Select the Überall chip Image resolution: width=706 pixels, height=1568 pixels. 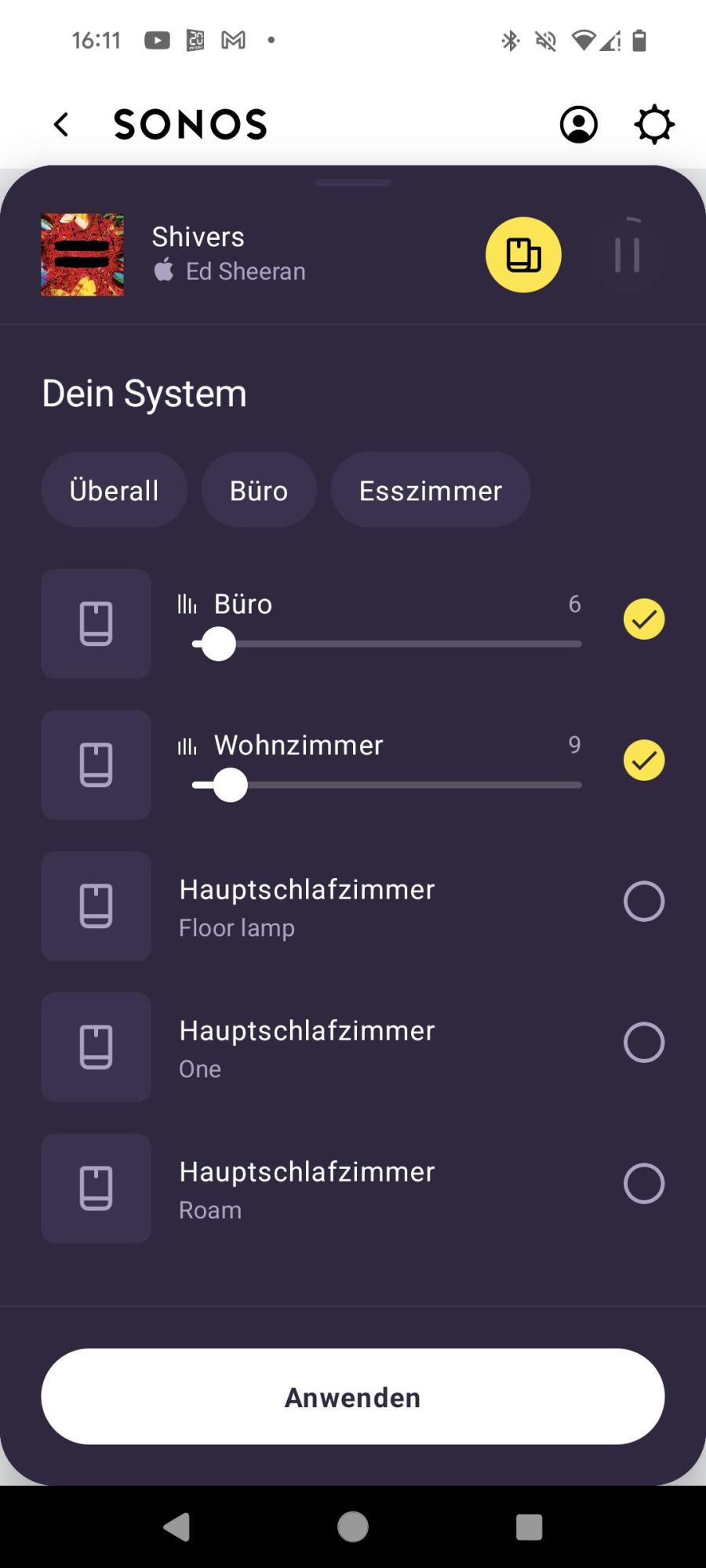[x=114, y=490]
